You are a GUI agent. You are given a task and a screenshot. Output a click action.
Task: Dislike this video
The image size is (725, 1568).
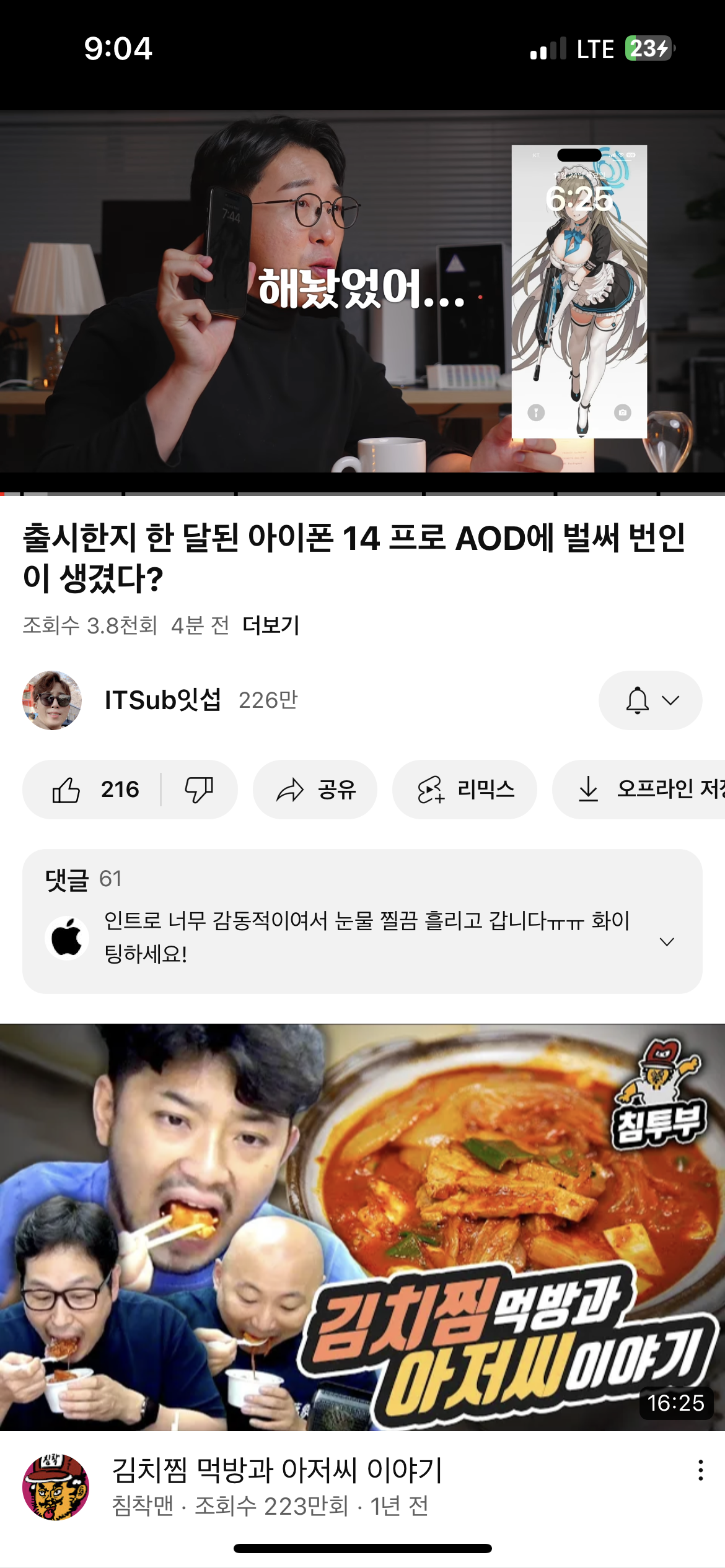point(199,790)
